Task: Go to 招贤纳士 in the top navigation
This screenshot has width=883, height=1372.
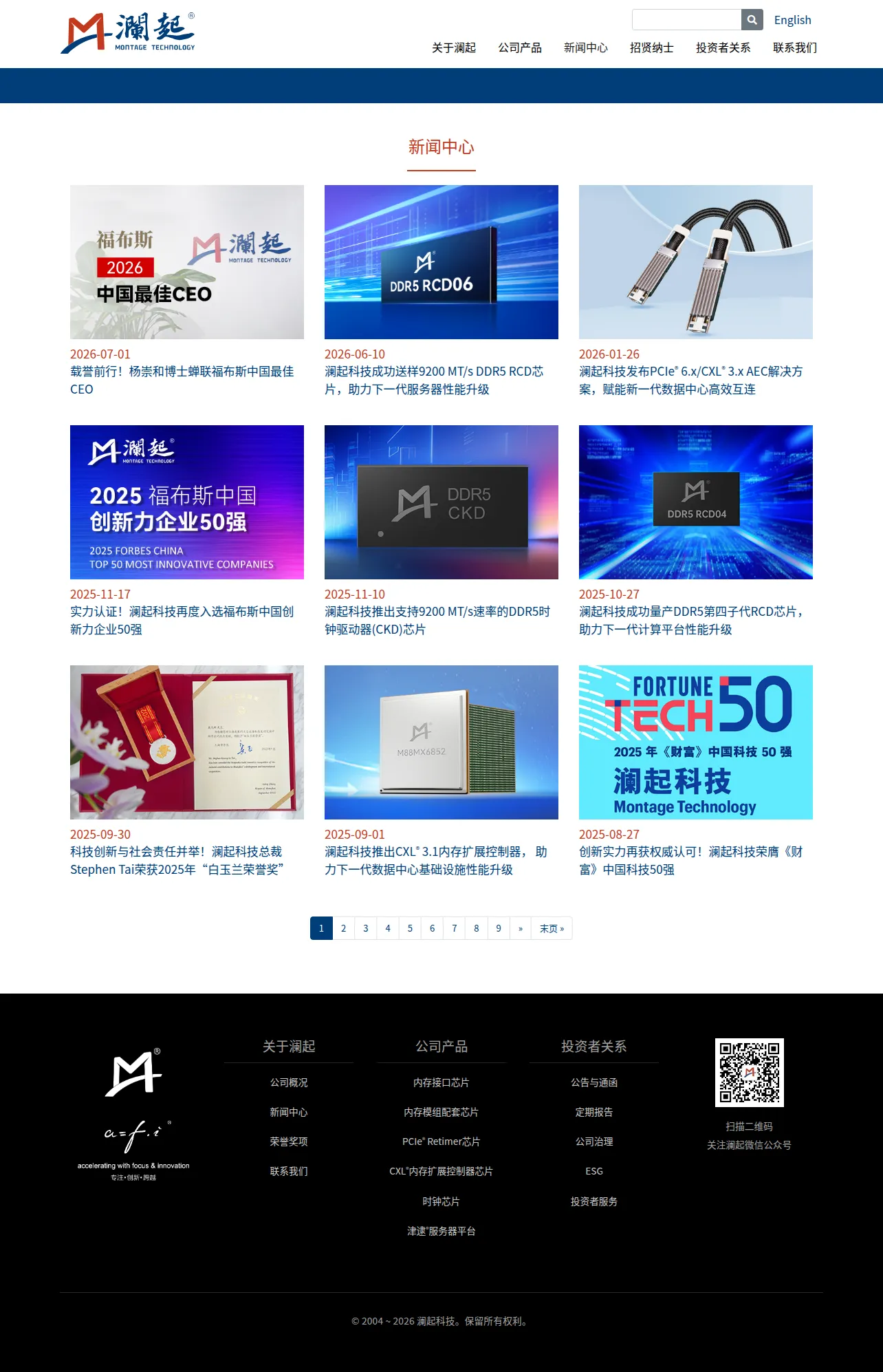Action: coord(652,47)
